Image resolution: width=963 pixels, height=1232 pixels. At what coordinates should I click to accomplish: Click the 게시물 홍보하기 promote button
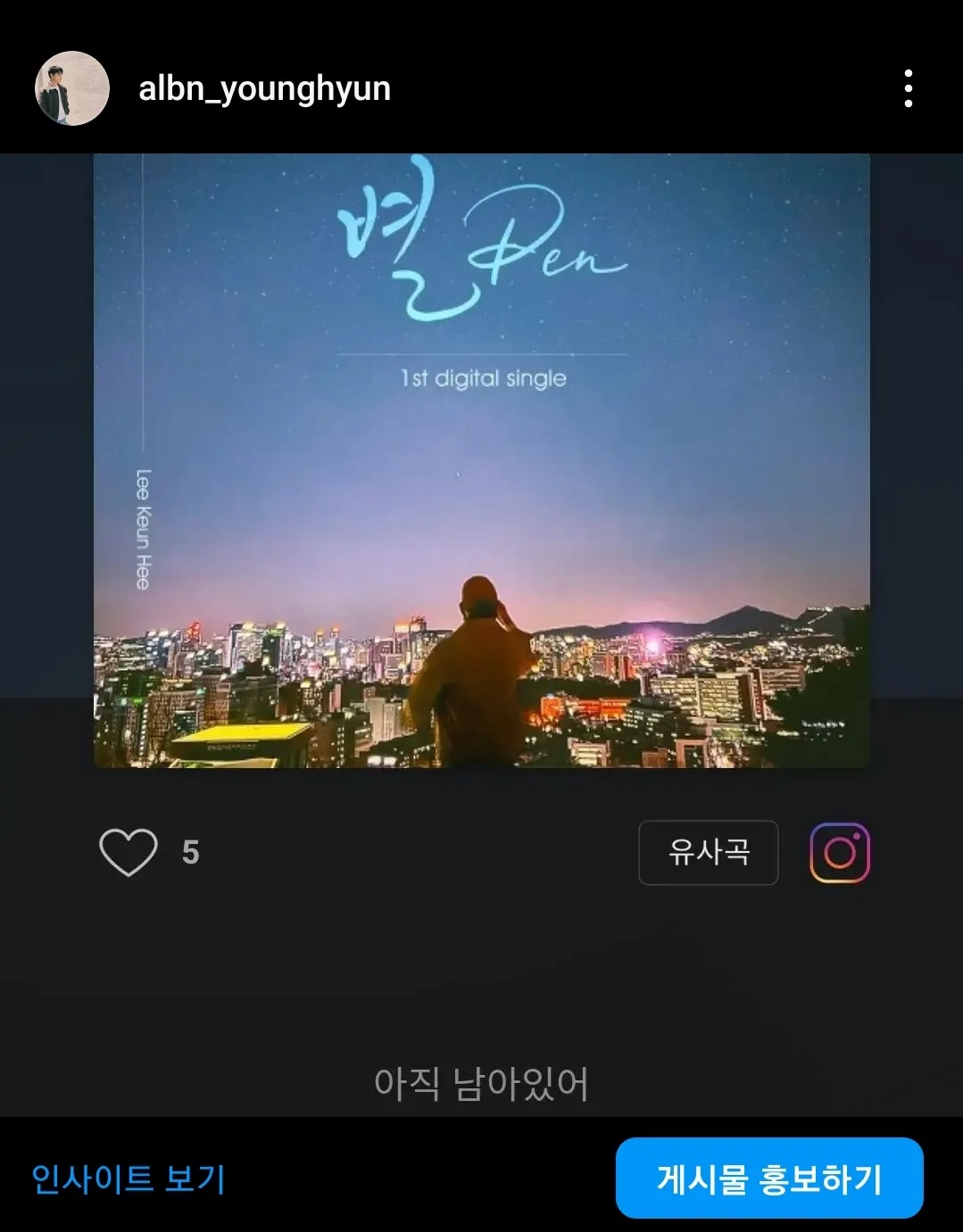click(x=768, y=1178)
